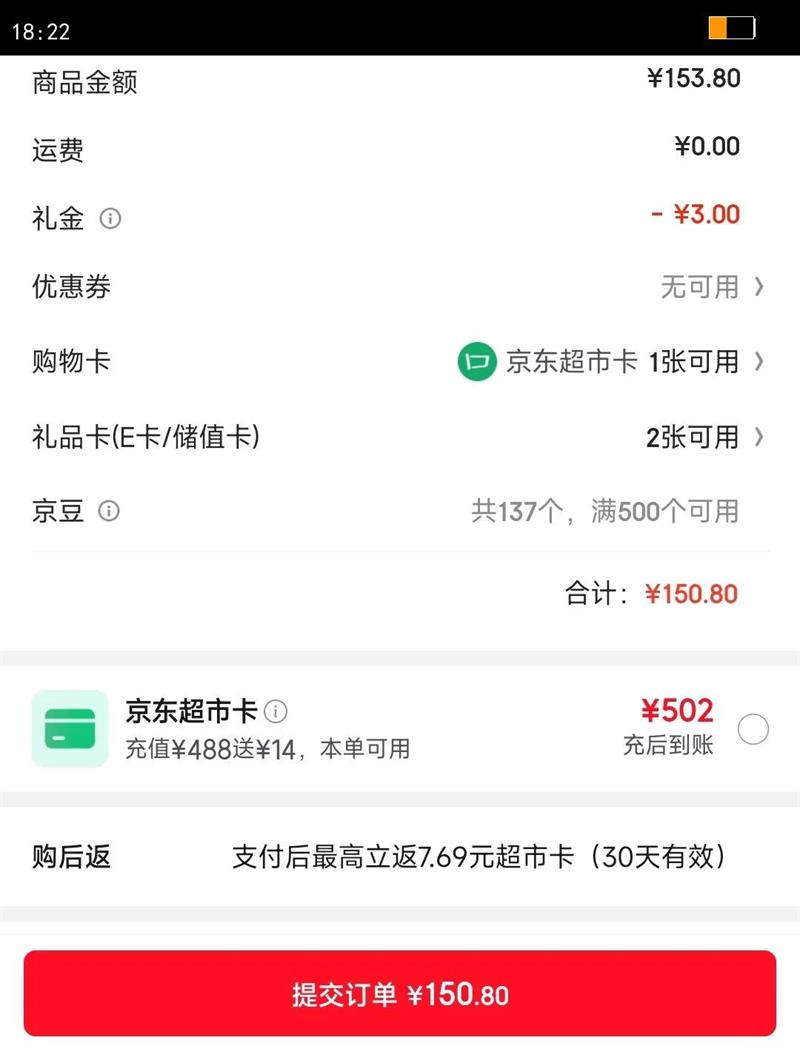View info about 京豆
Screen dimensions: 800x1060
(x=109, y=510)
